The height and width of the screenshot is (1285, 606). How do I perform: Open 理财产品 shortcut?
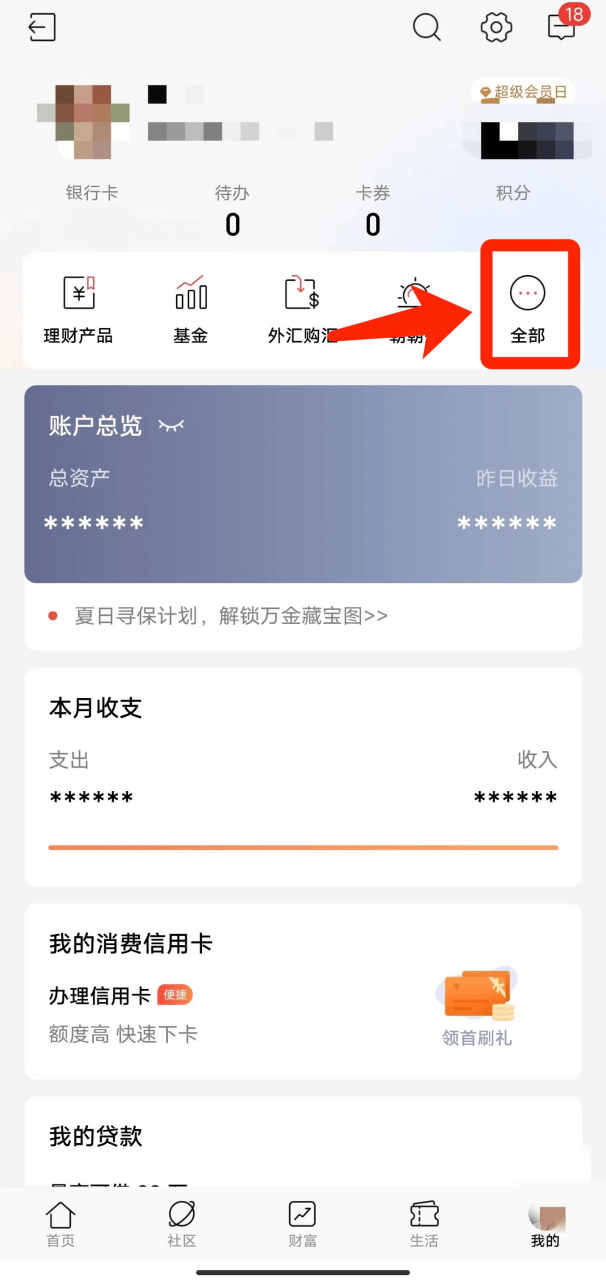(x=78, y=309)
